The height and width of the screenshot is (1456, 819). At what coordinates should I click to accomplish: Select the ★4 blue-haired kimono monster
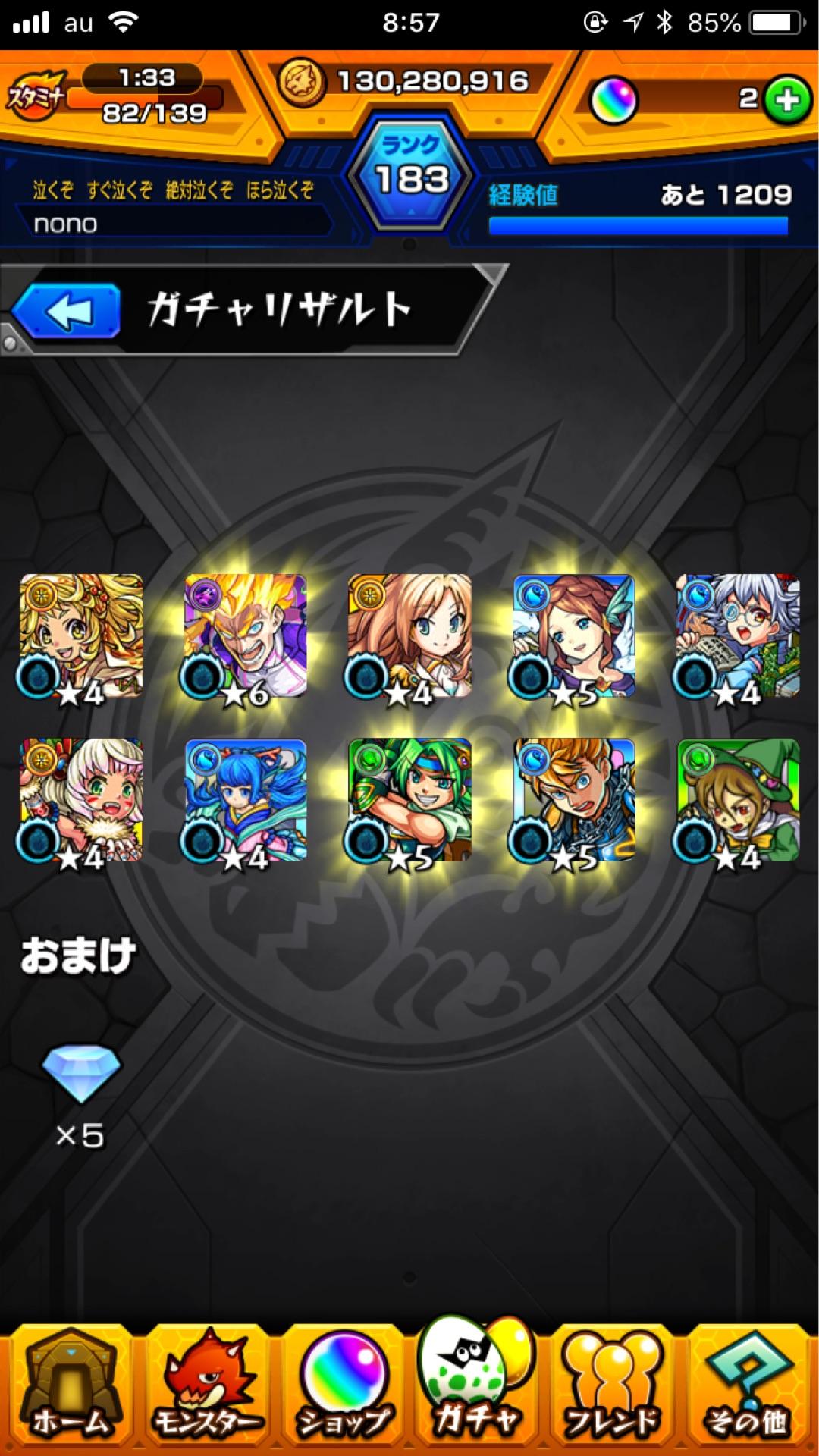(245, 800)
